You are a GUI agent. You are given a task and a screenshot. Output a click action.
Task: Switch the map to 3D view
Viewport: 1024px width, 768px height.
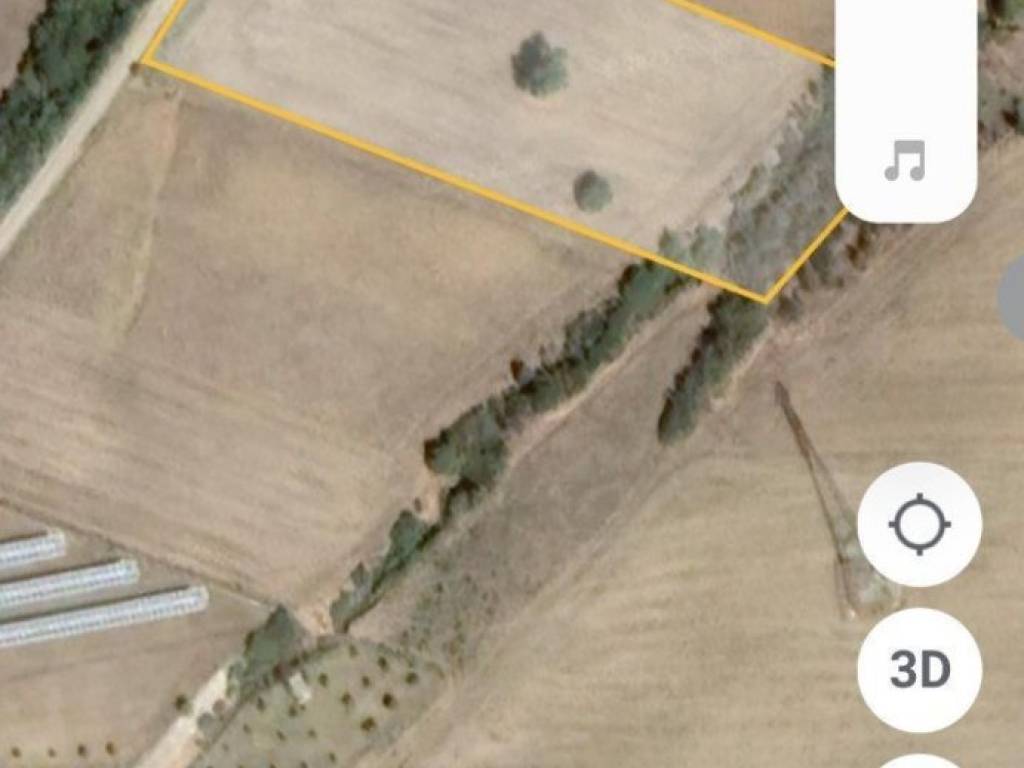click(919, 670)
